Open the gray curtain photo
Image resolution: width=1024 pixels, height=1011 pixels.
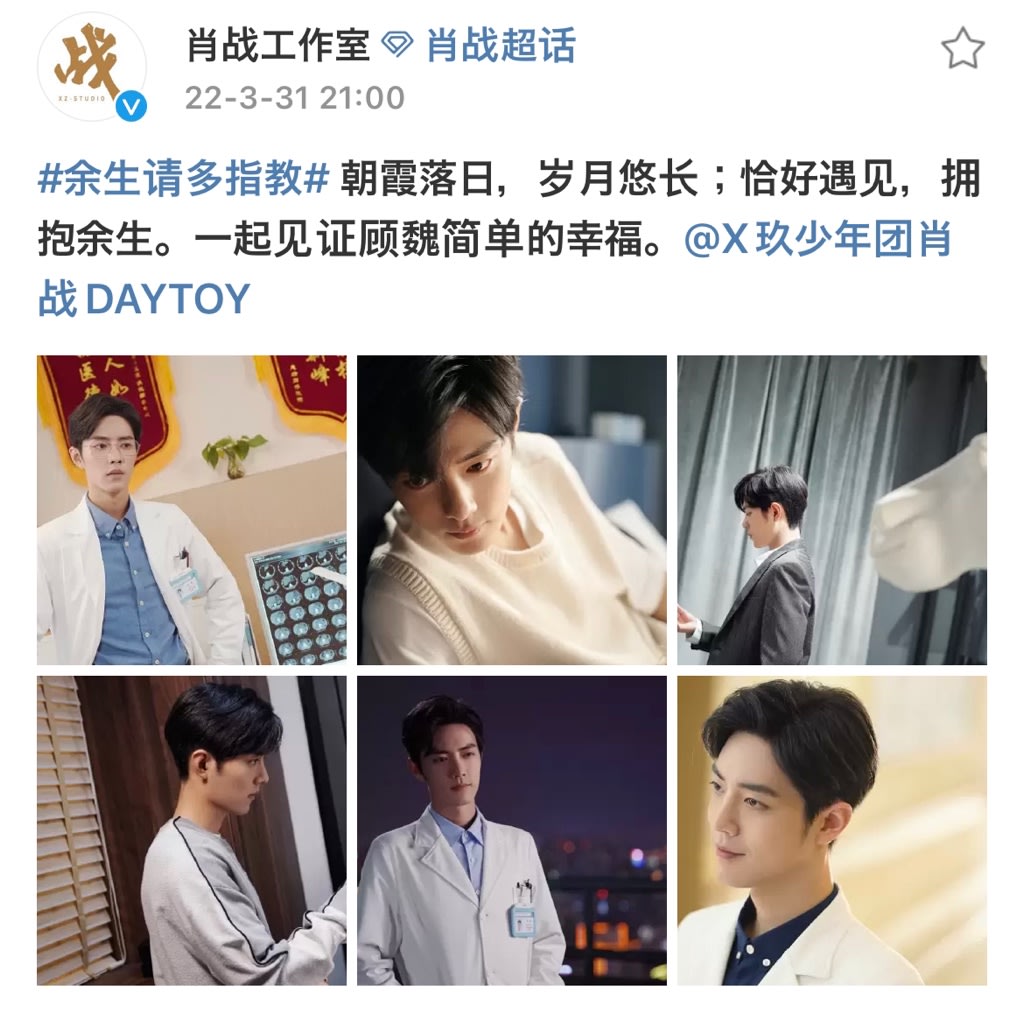832,510
